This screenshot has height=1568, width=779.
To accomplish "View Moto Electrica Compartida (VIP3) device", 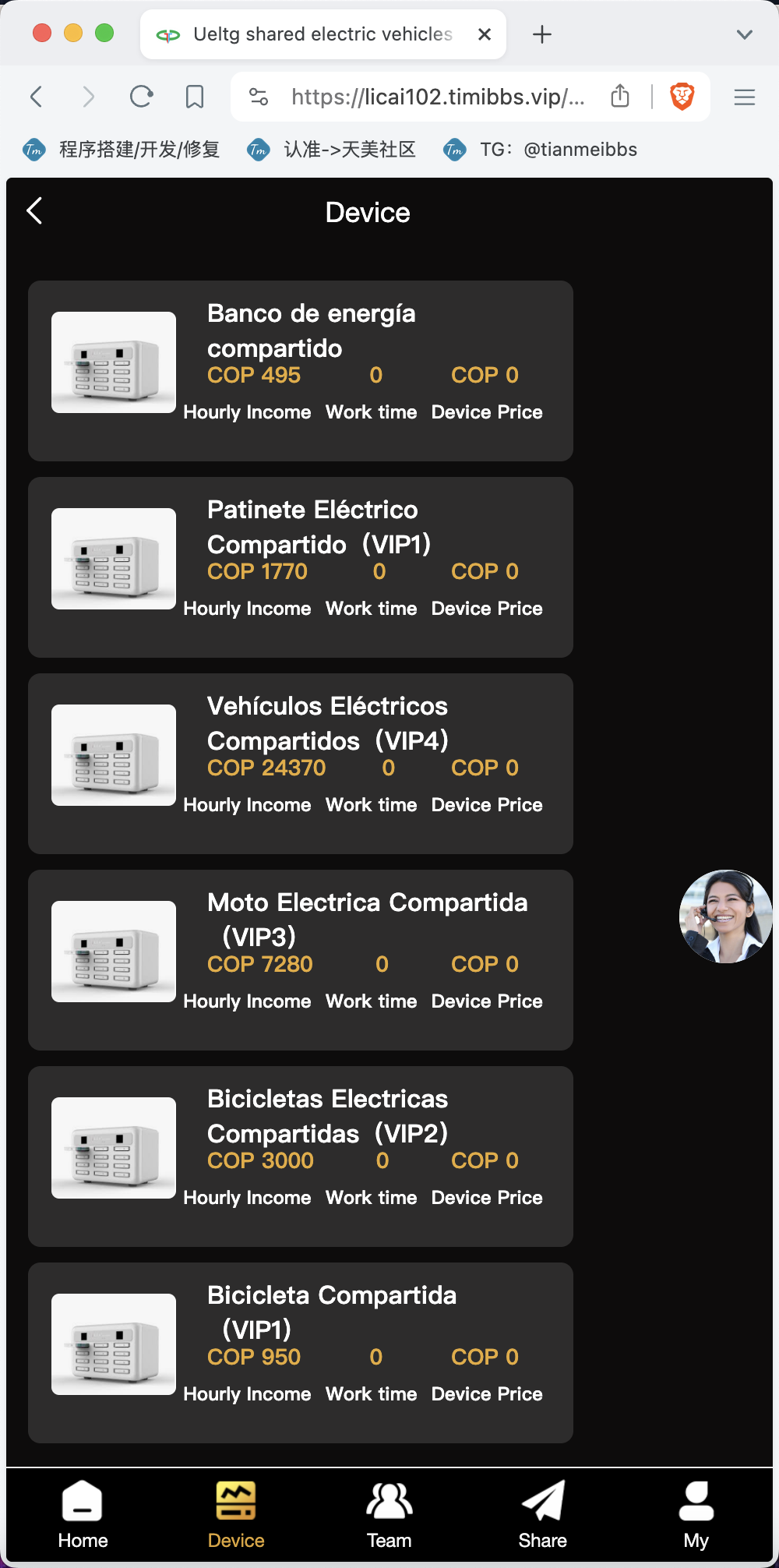I will [x=301, y=960].
